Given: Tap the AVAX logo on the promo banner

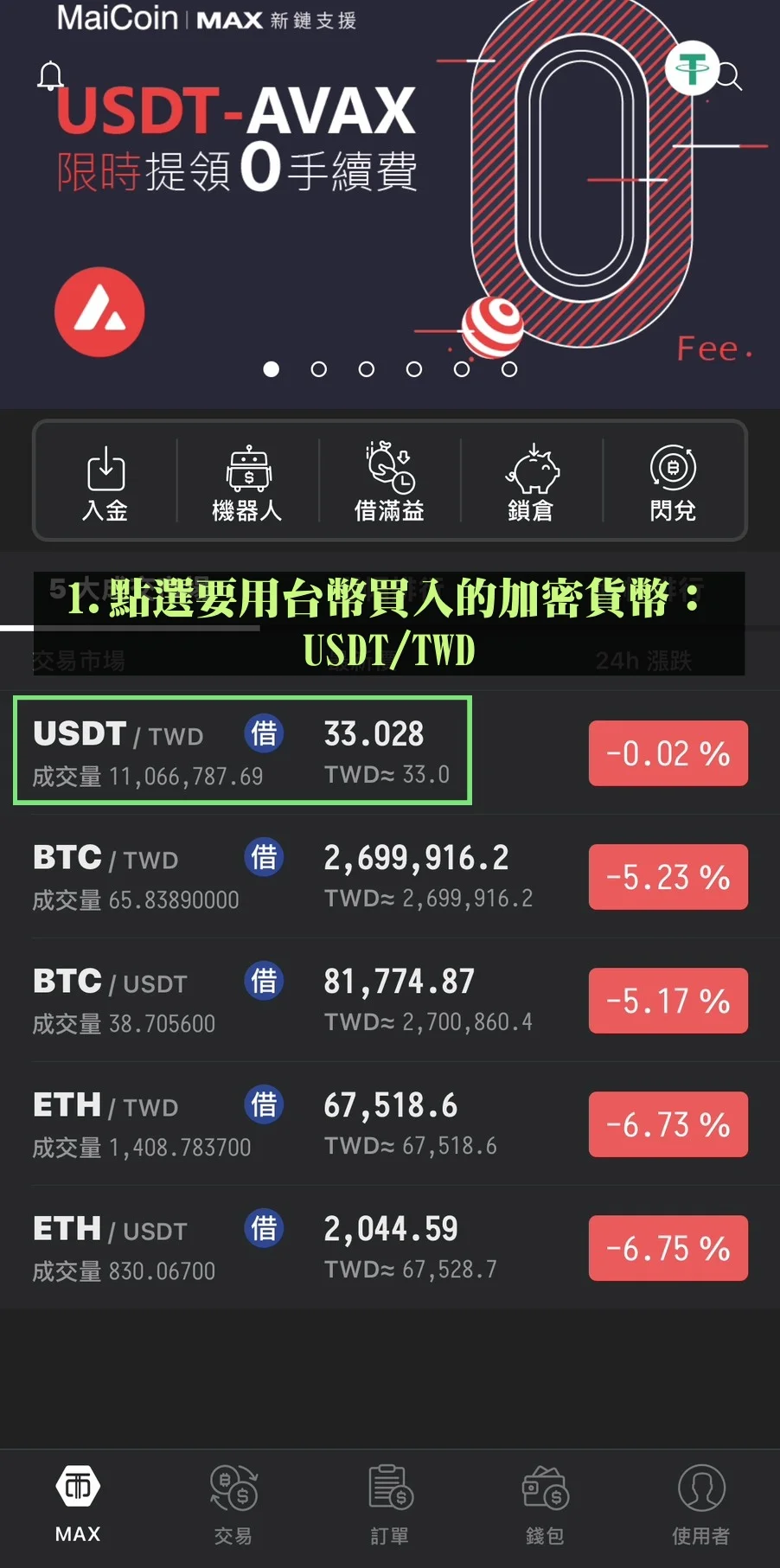Looking at the screenshot, I should pyautogui.click(x=99, y=312).
